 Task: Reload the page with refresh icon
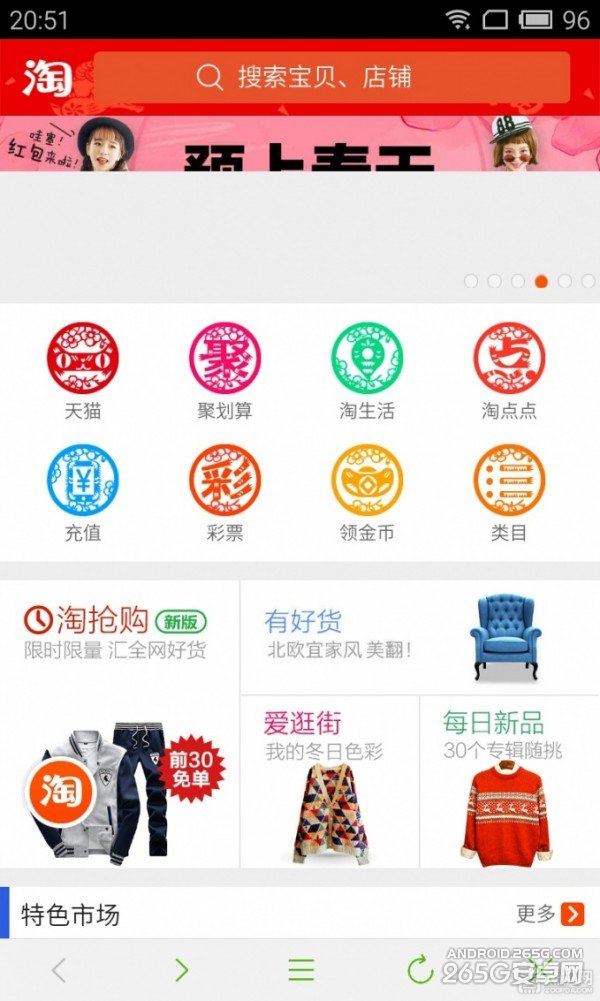point(420,969)
